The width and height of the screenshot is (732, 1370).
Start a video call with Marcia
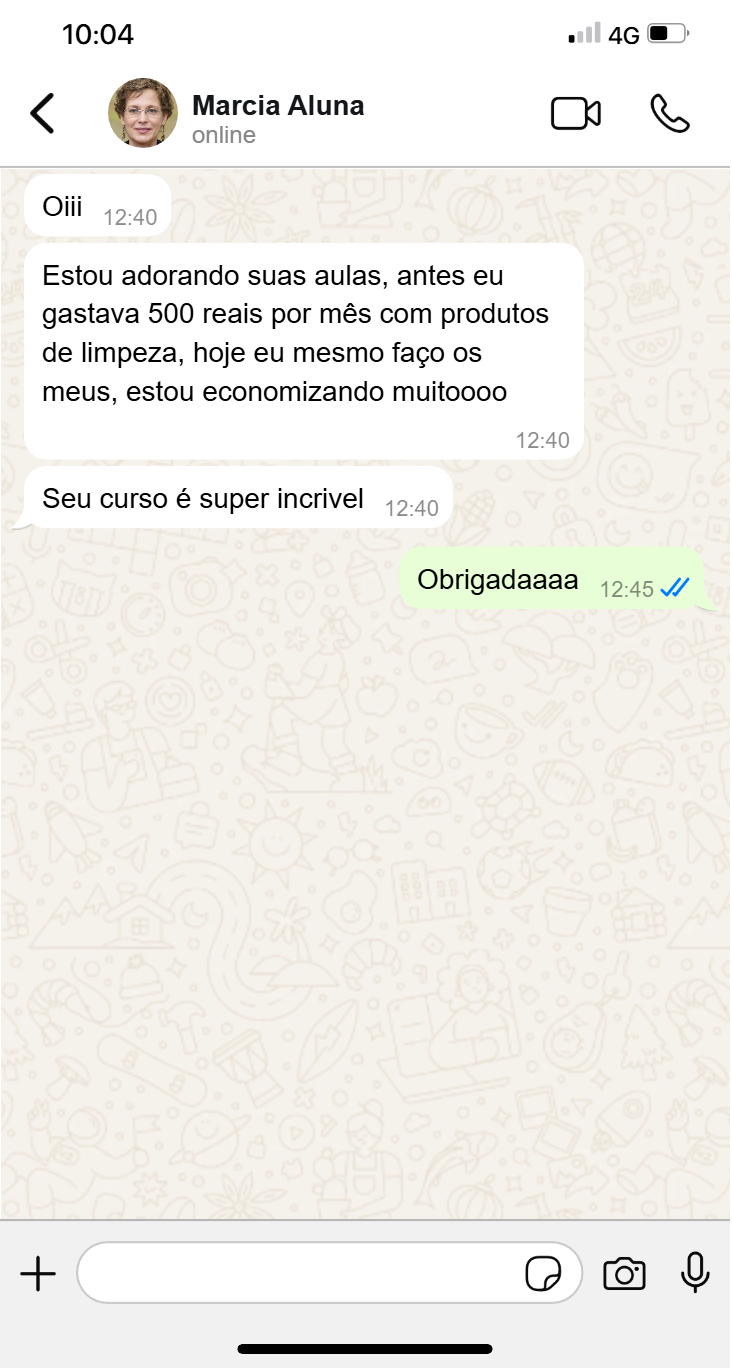click(x=576, y=113)
